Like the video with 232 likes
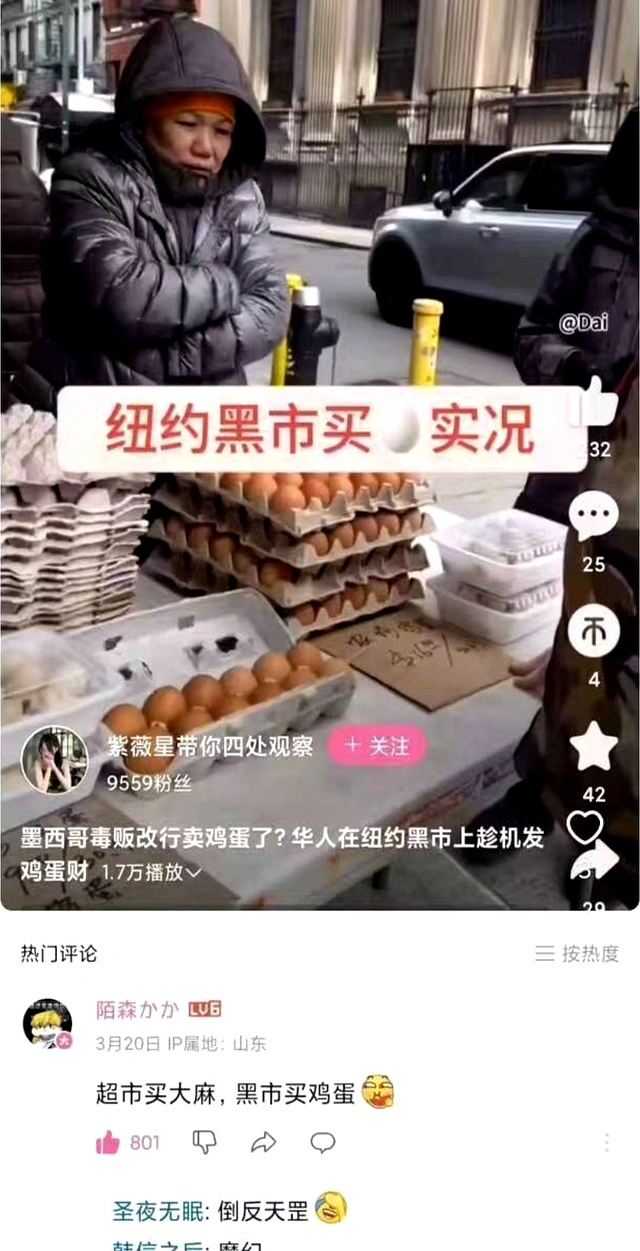 pyautogui.click(x=595, y=403)
